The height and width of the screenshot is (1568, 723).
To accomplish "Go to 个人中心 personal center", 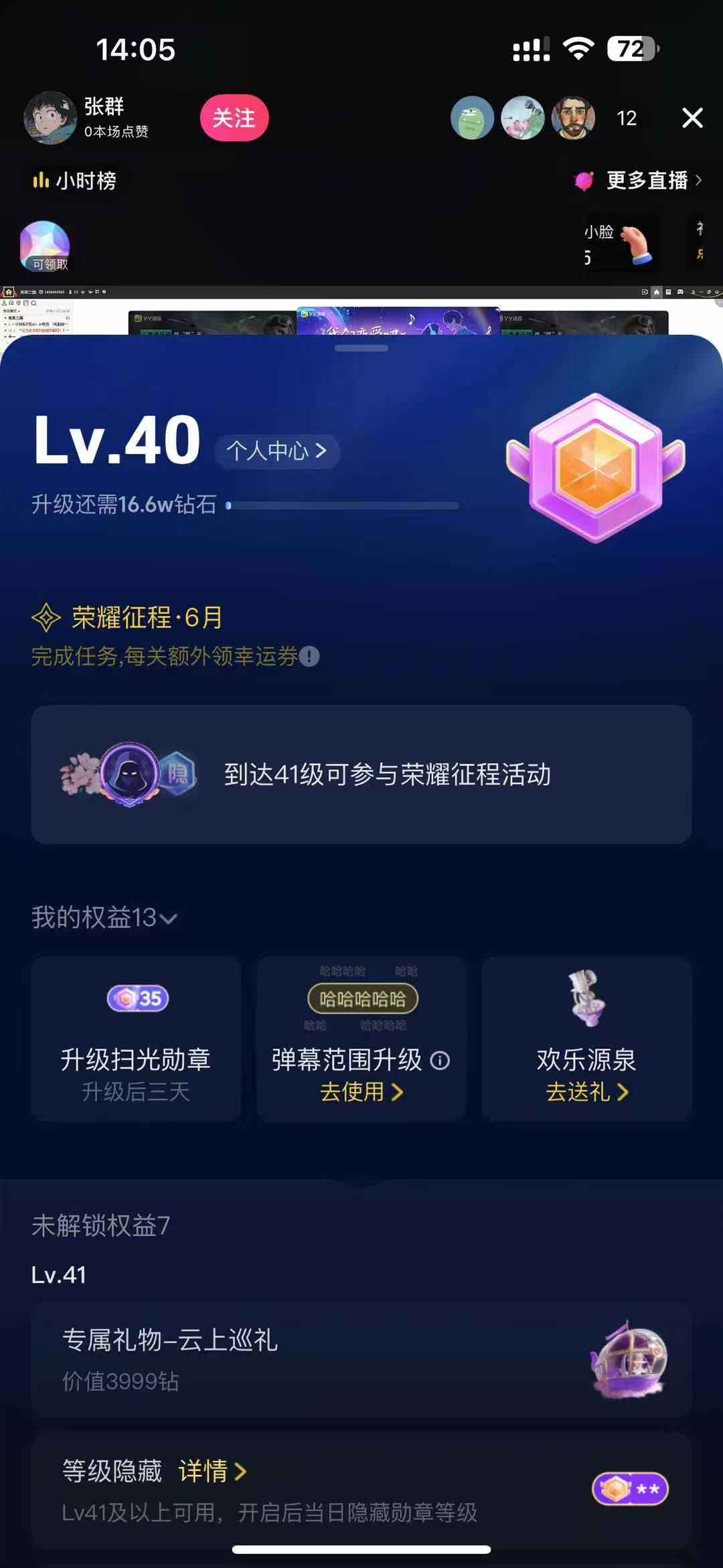I will pos(276,451).
